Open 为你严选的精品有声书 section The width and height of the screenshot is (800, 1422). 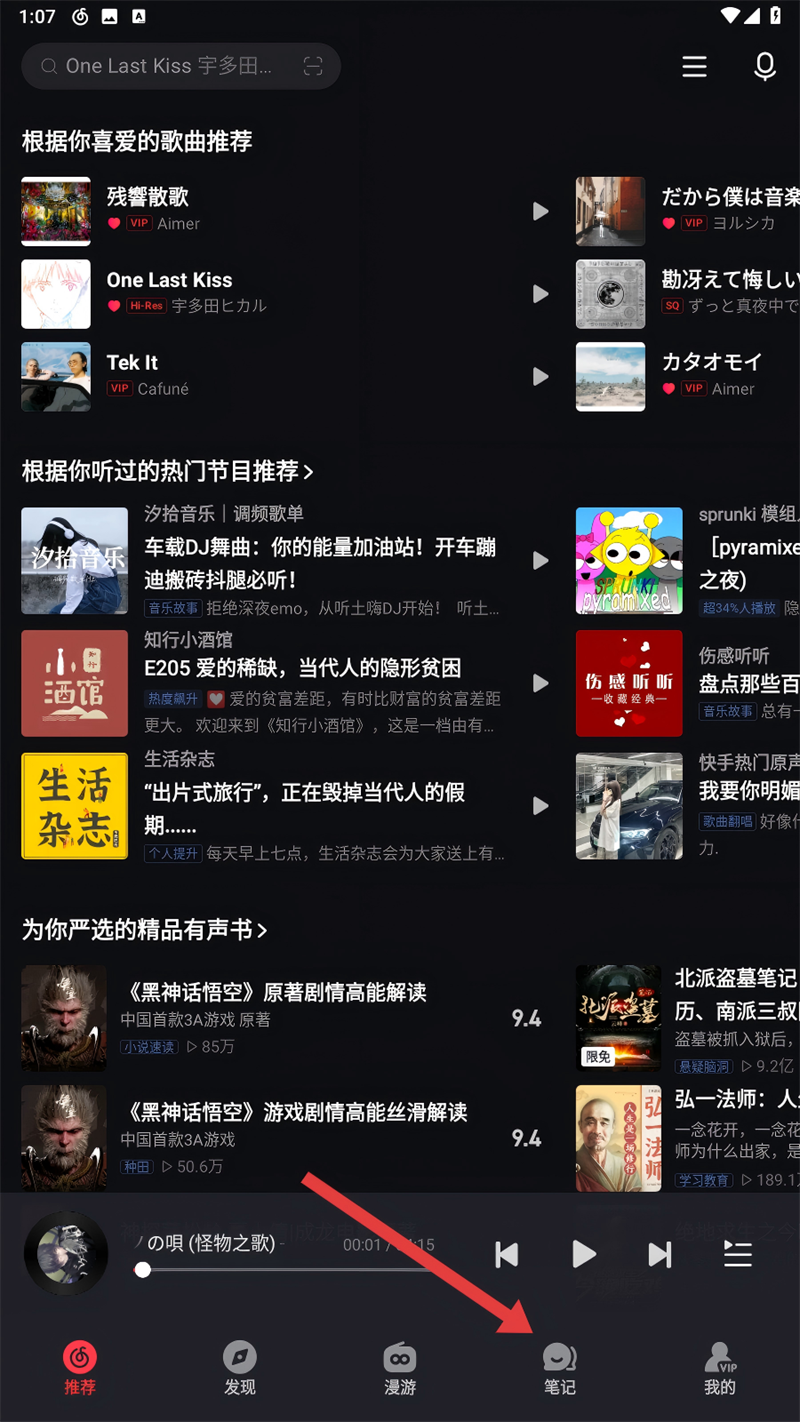pos(145,930)
